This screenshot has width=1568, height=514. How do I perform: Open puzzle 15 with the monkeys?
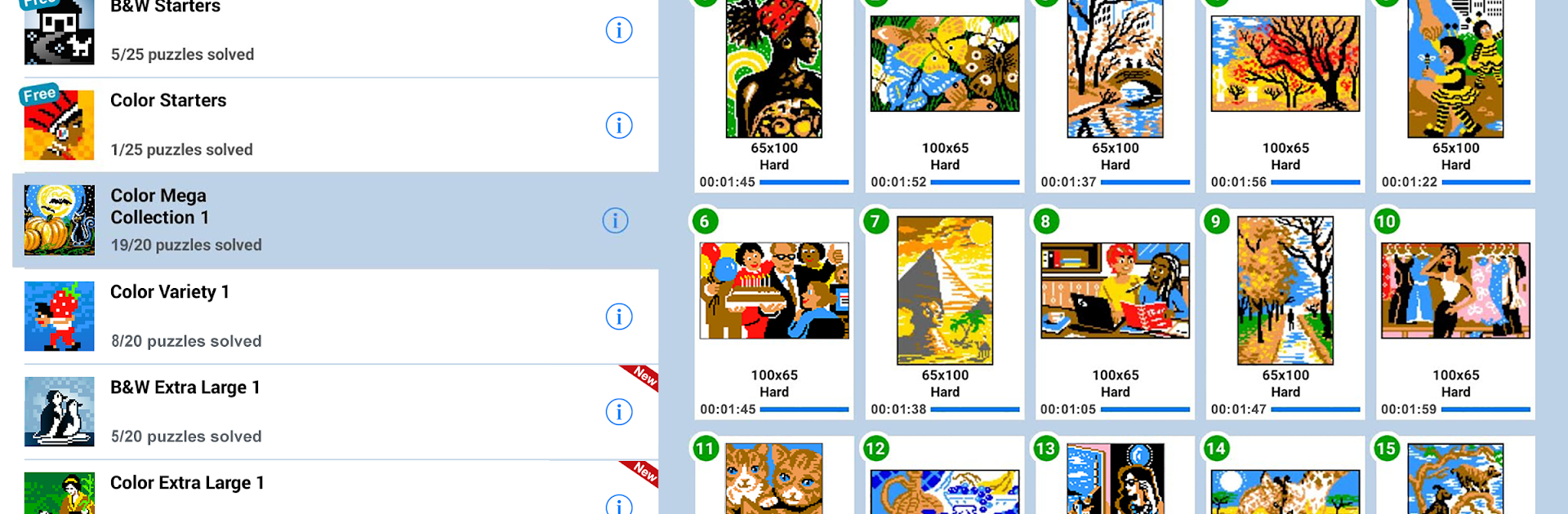click(1455, 480)
